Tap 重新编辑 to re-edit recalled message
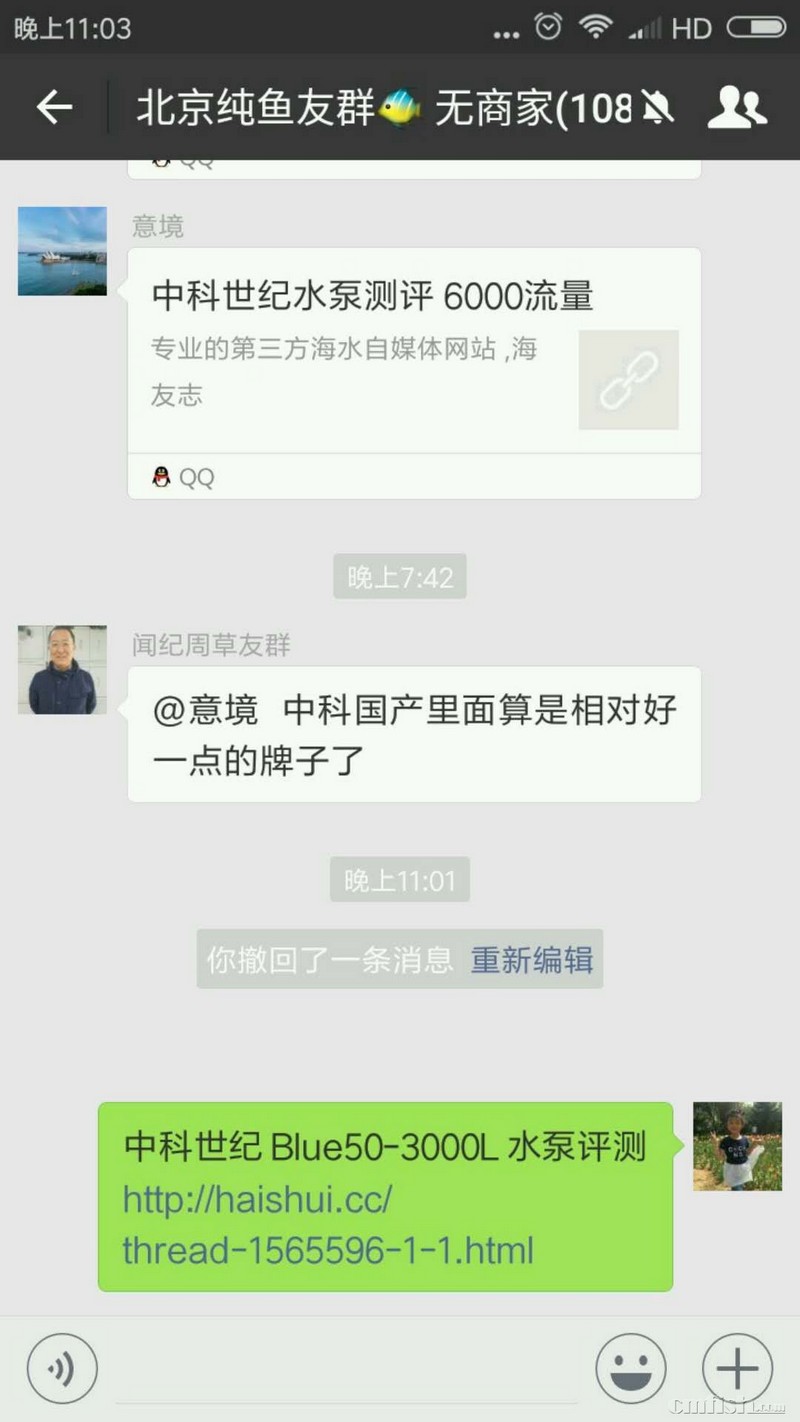This screenshot has height=1422, width=800. 532,960
